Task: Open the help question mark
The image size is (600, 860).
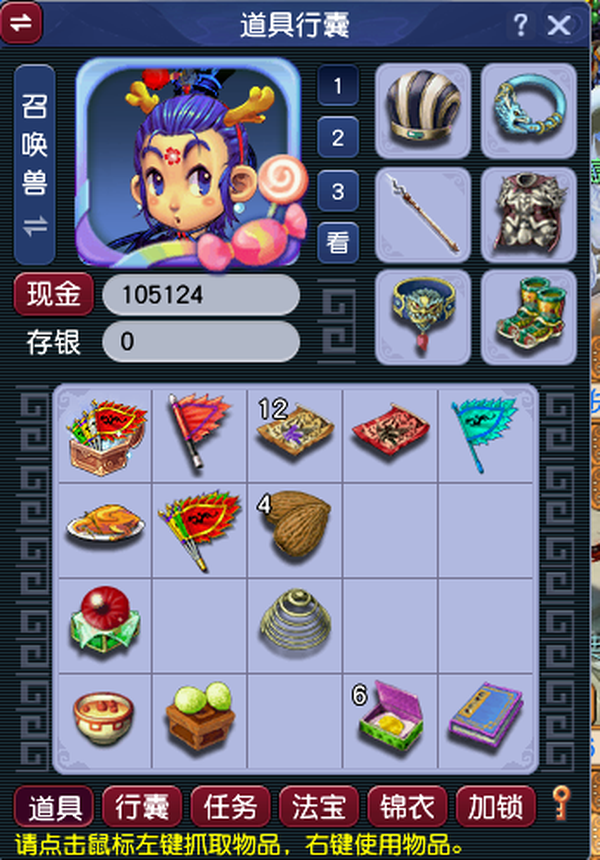Action: coord(520,25)
